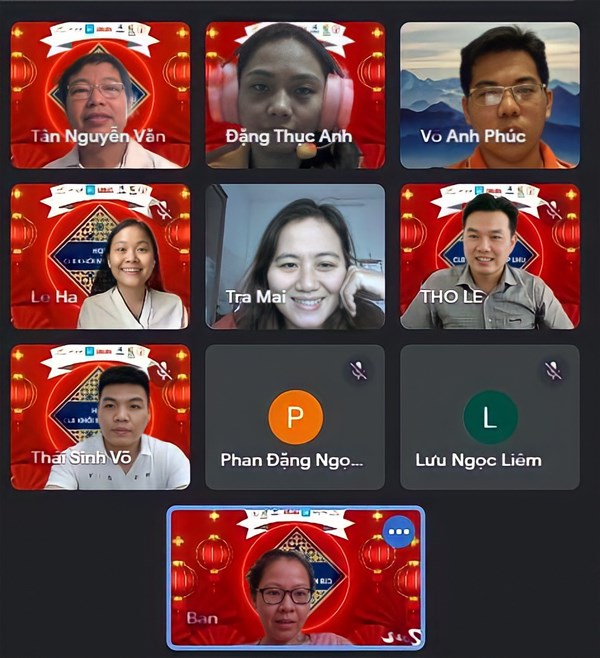Open Vo Anh Phúc's video tile

pos(490,95)
